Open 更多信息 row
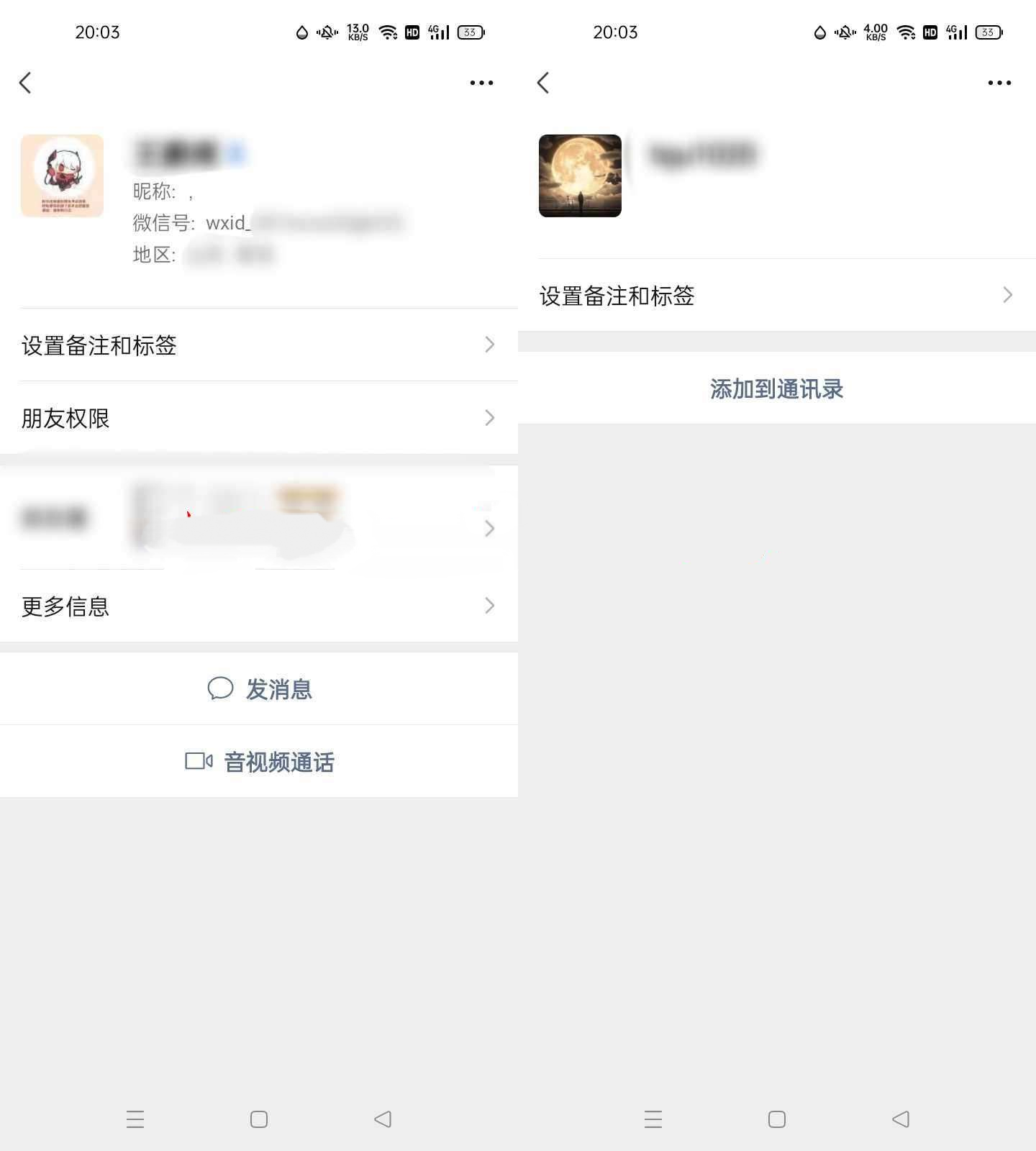 [x=259, y=606]
